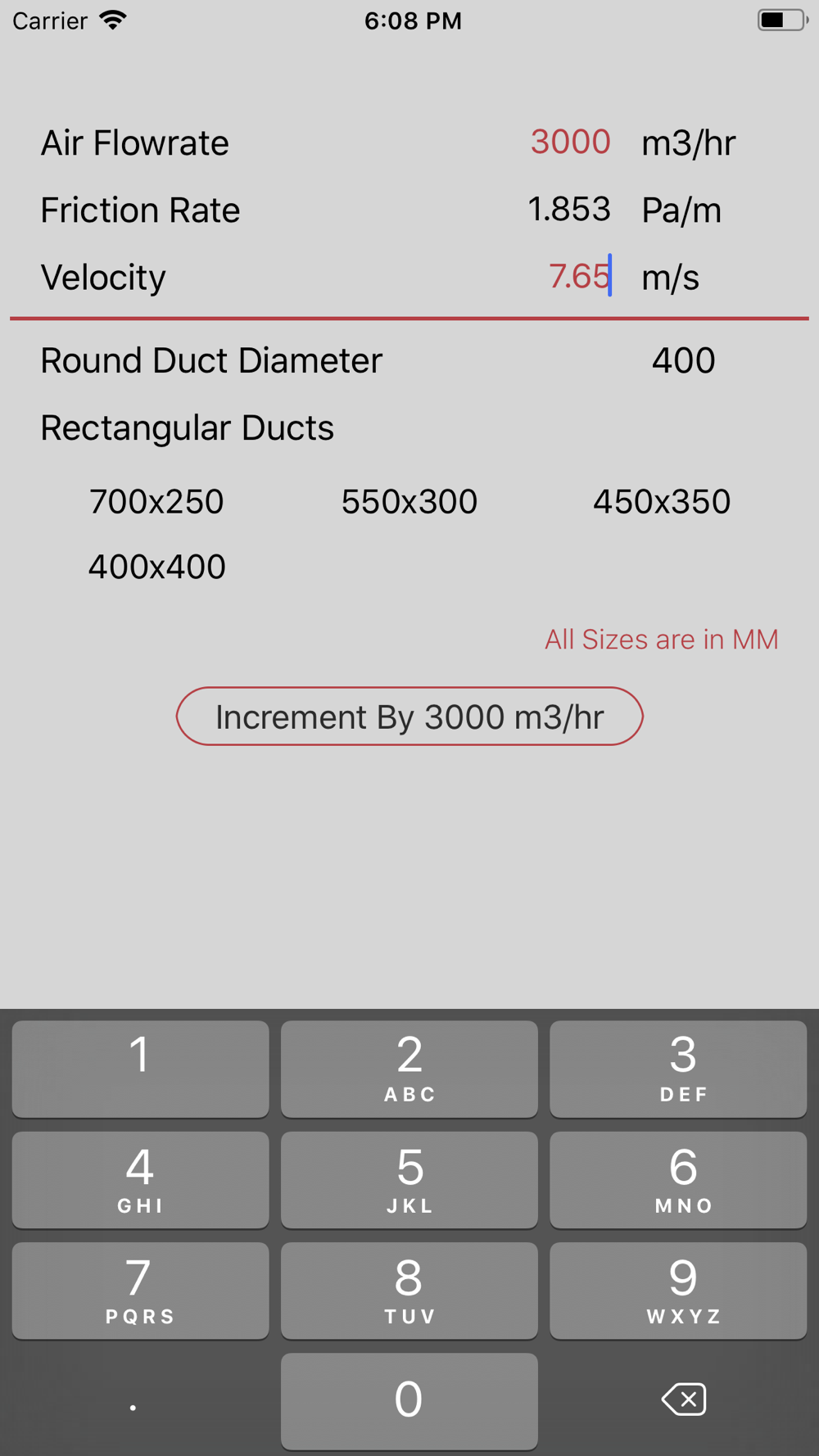Edit the Friction Rate value 1.853

point(569,210)
